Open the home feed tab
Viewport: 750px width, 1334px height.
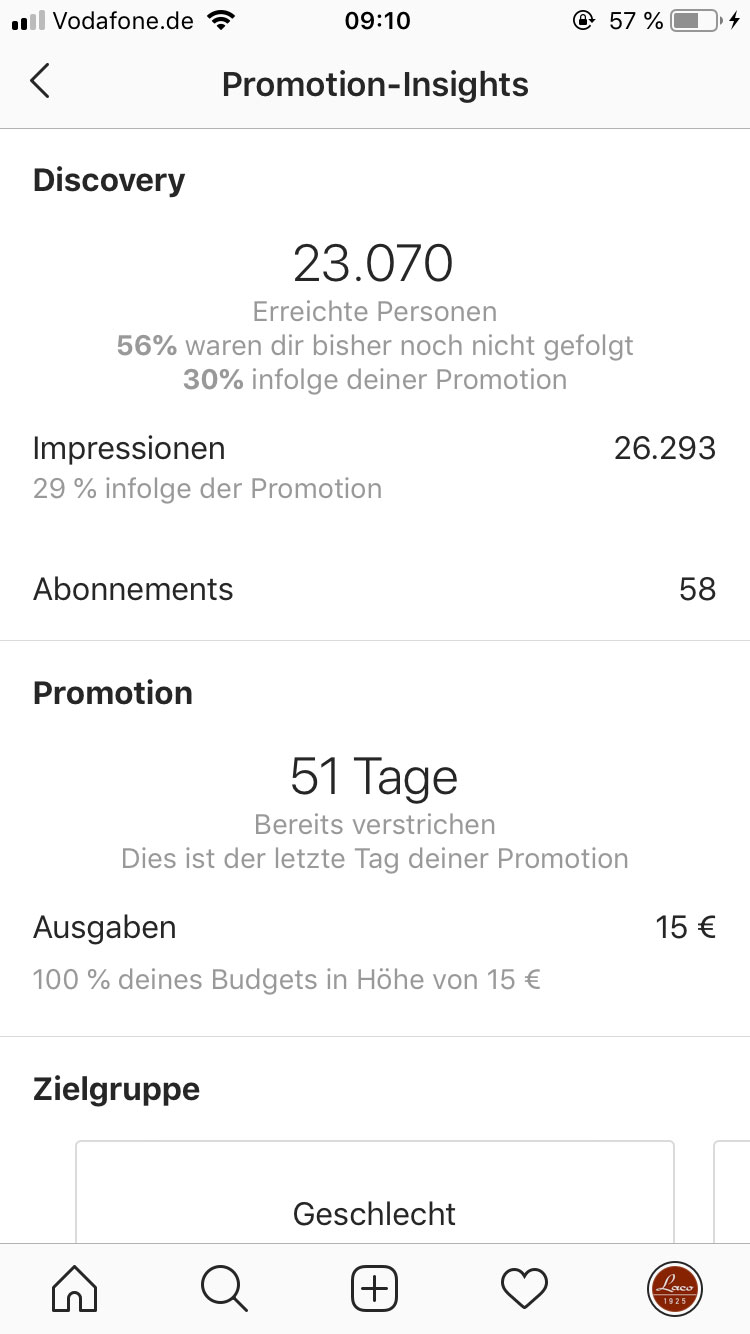pyautogui.click(x=75, y=1288)
